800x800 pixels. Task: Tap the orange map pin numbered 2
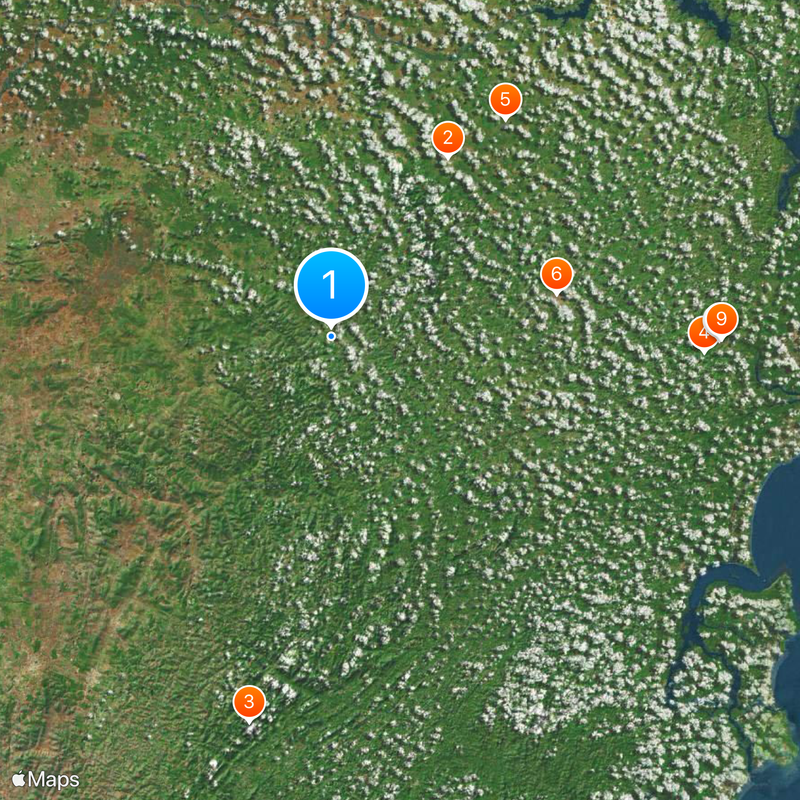click(x=447, y=138)
